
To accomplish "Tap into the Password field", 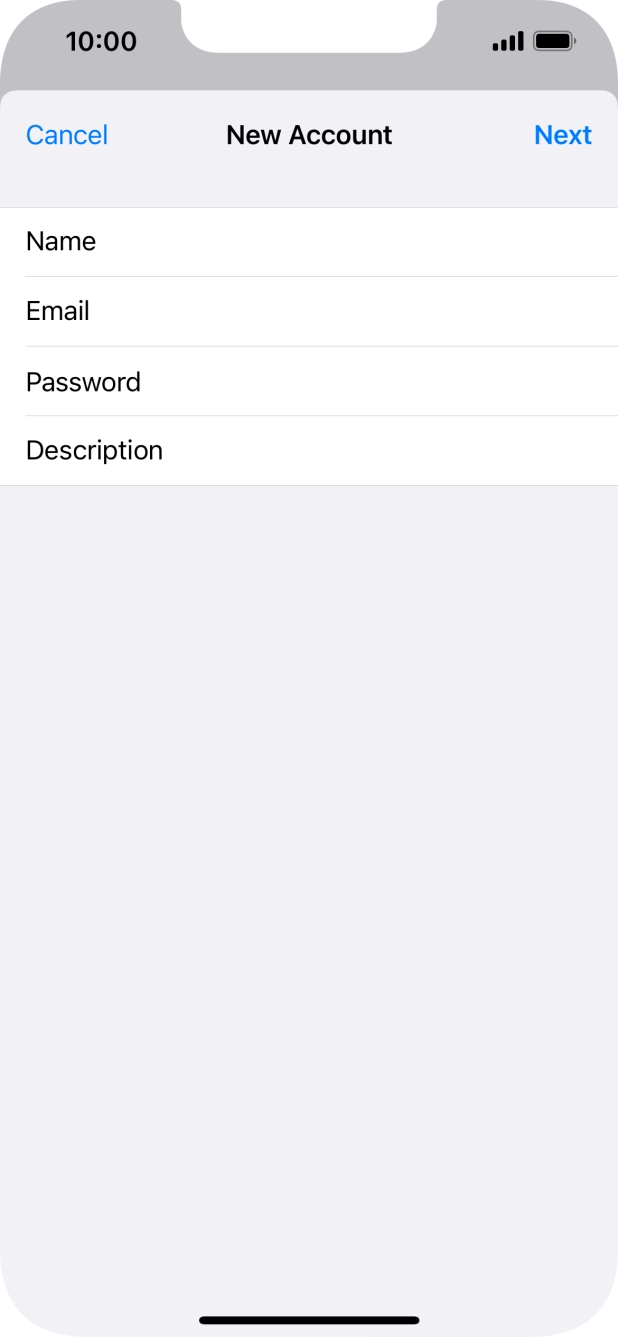I will pos(309,382).
